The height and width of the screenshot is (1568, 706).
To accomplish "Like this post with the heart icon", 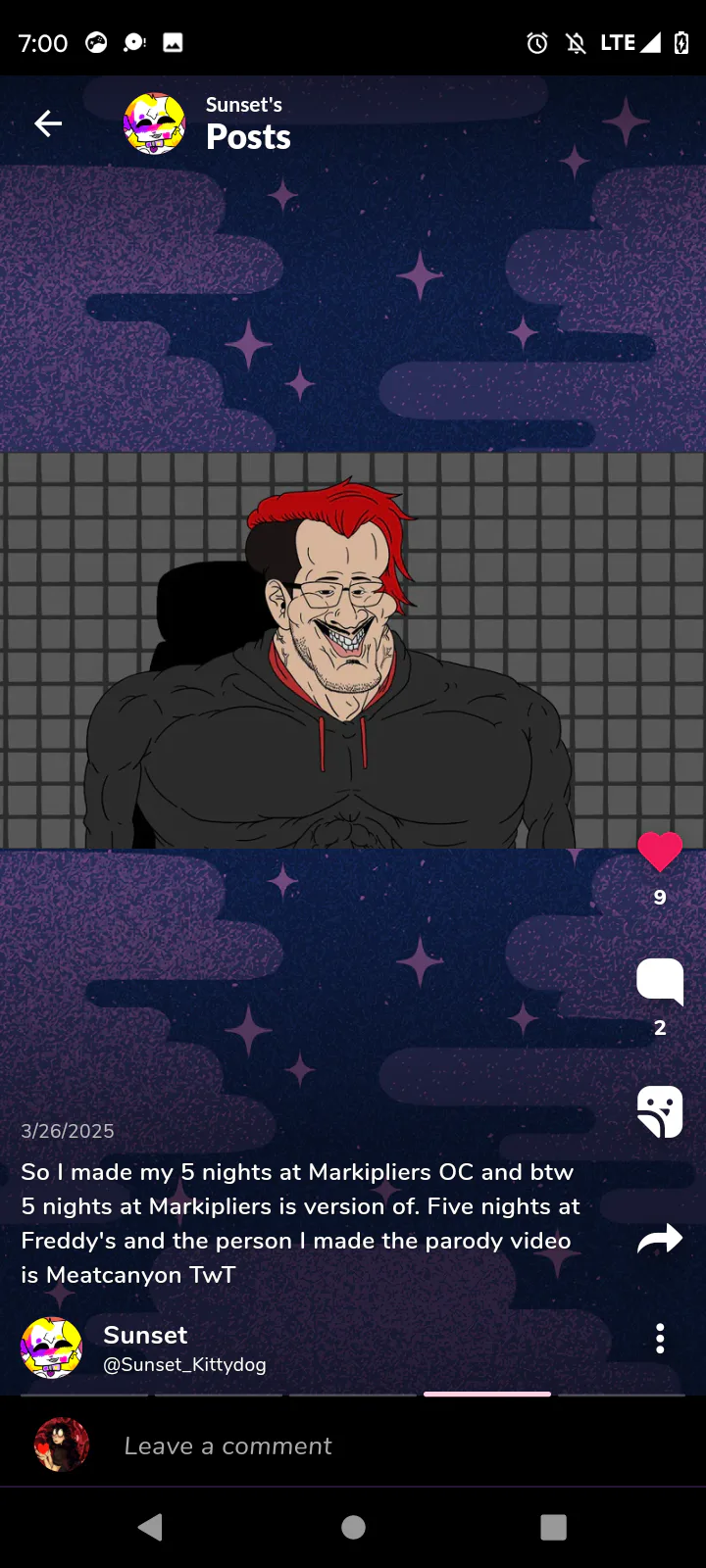I will [660, 852].
